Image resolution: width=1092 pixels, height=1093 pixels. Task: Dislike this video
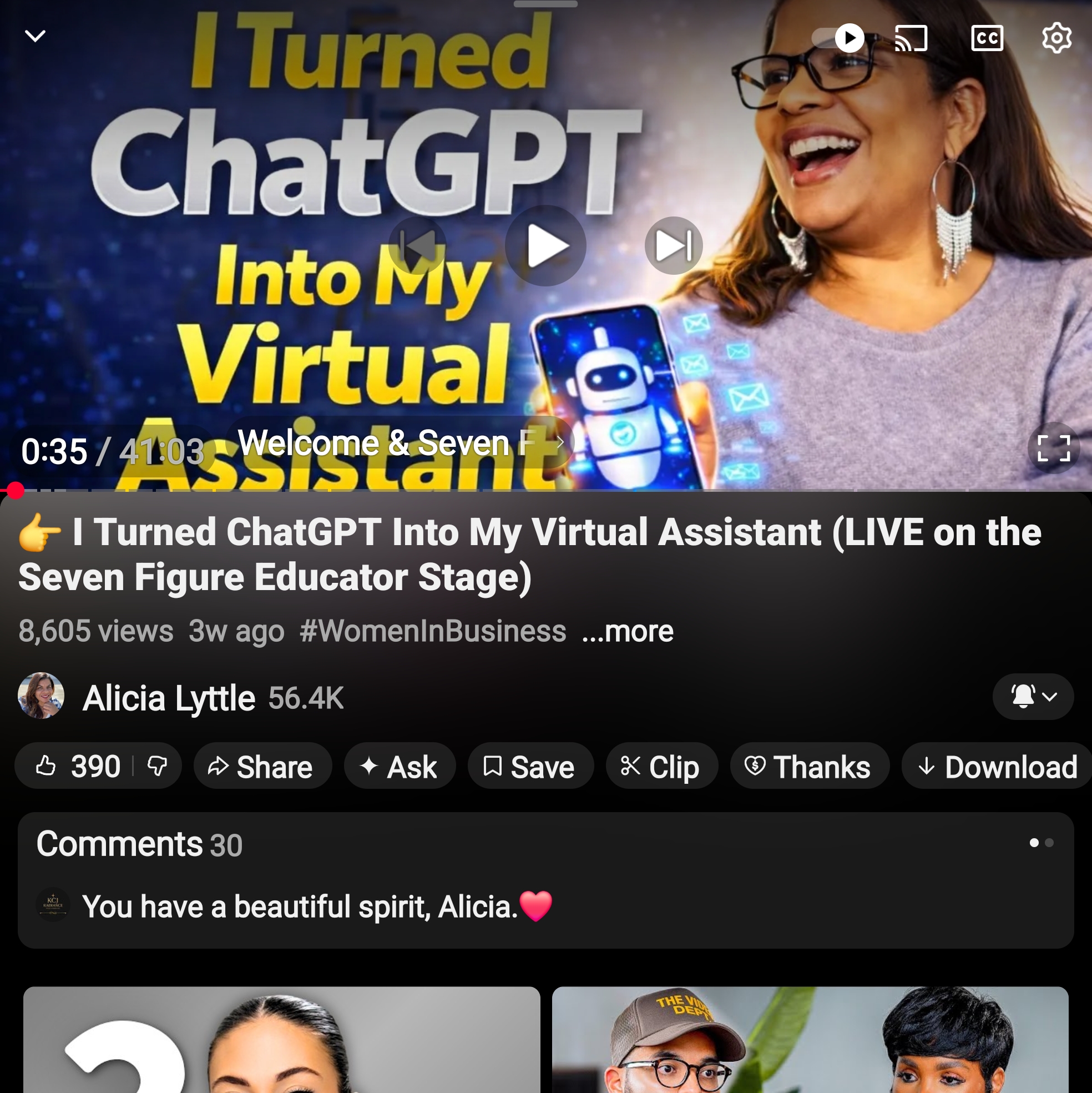click(156, 767)
